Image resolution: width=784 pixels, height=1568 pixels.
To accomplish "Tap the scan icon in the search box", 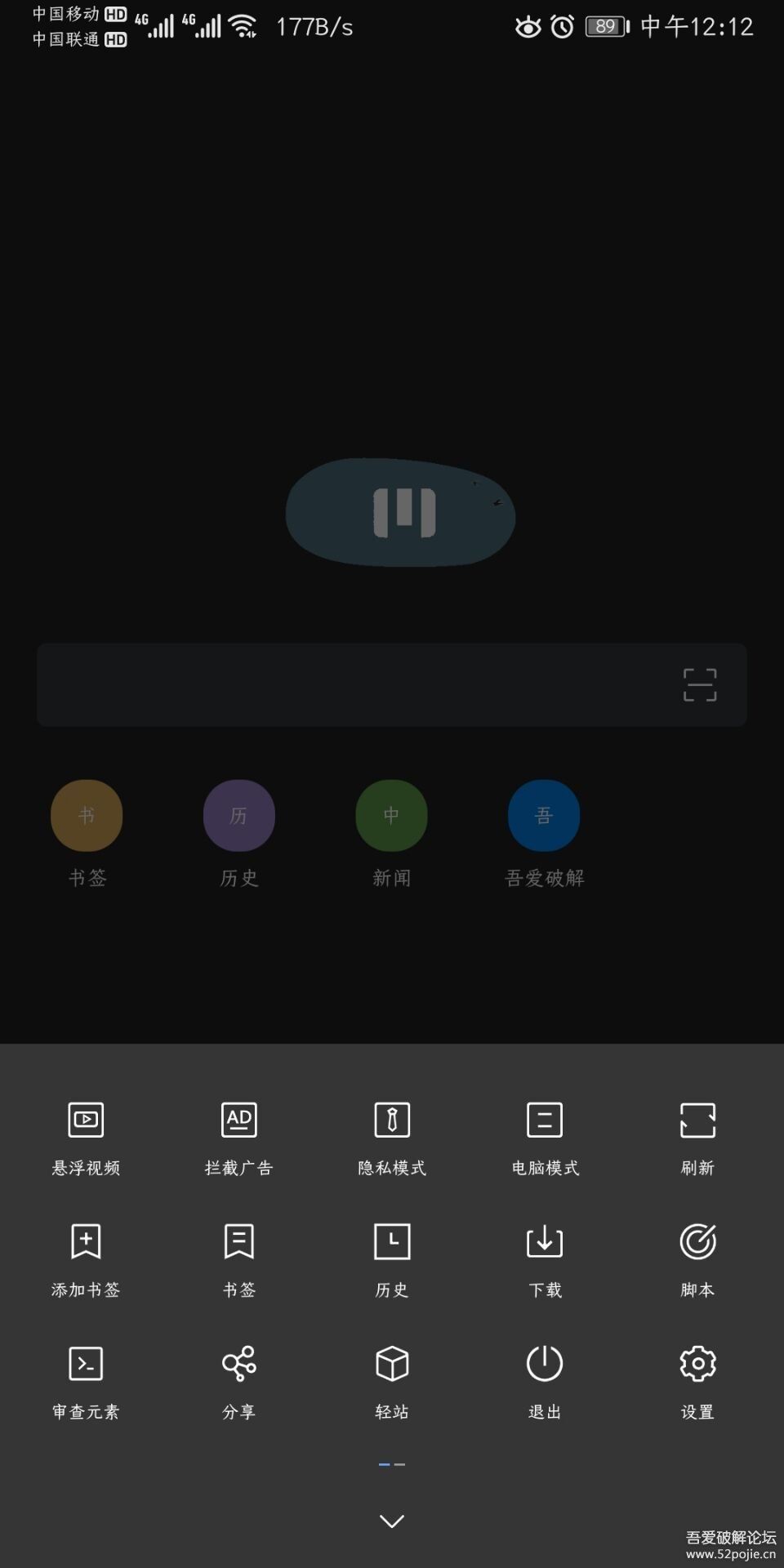I will click(x=700, y=684).
